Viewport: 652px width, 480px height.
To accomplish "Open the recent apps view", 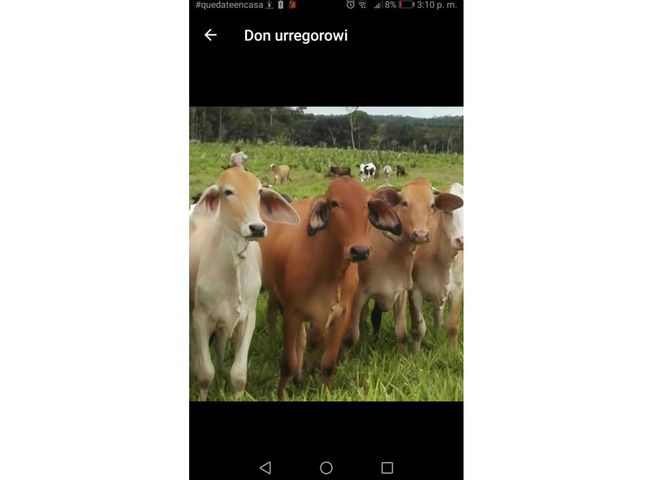I will tap(387, 467).
